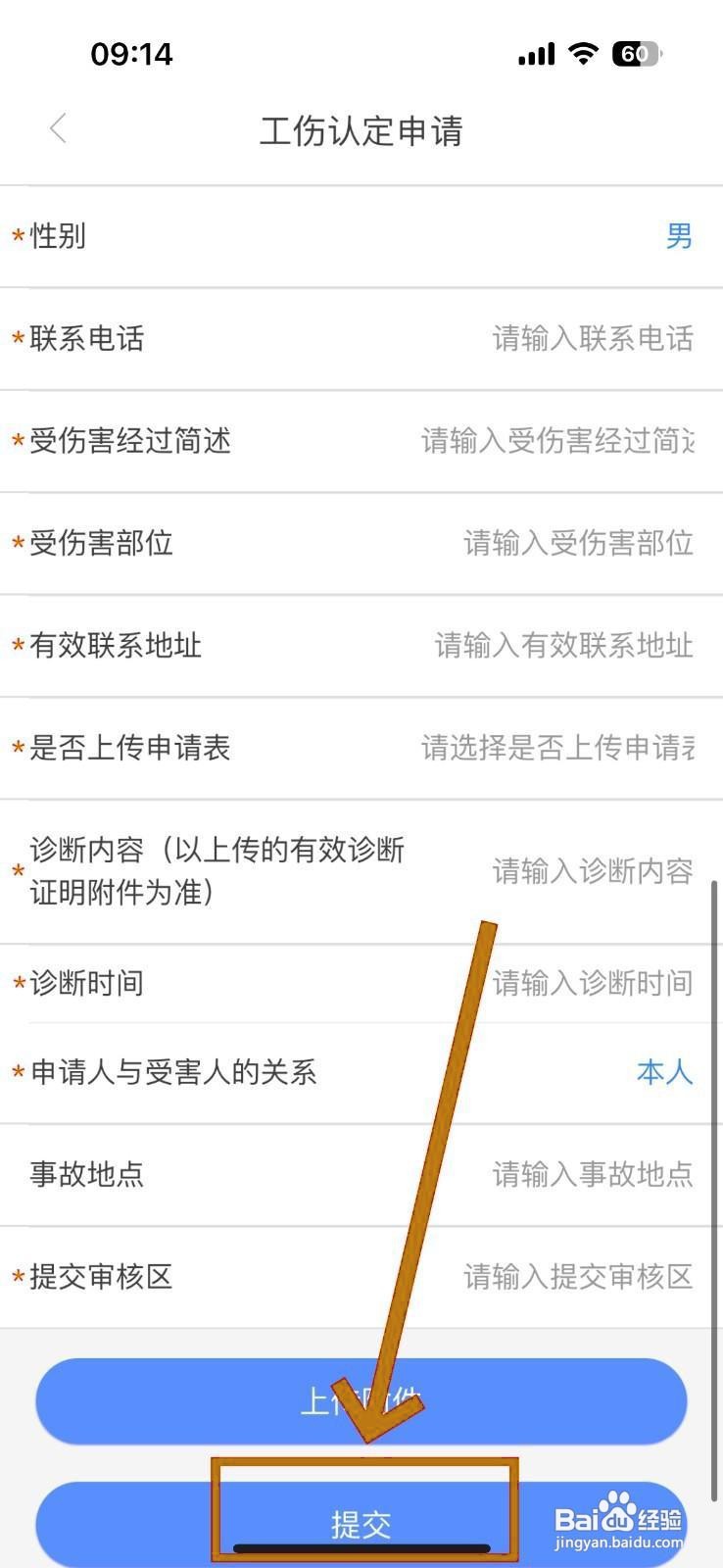The height and width of the screenshot is (1568, 723).
Task: Tap the 受伤害部位 injured body part field
Action: [x=578, y=543]
